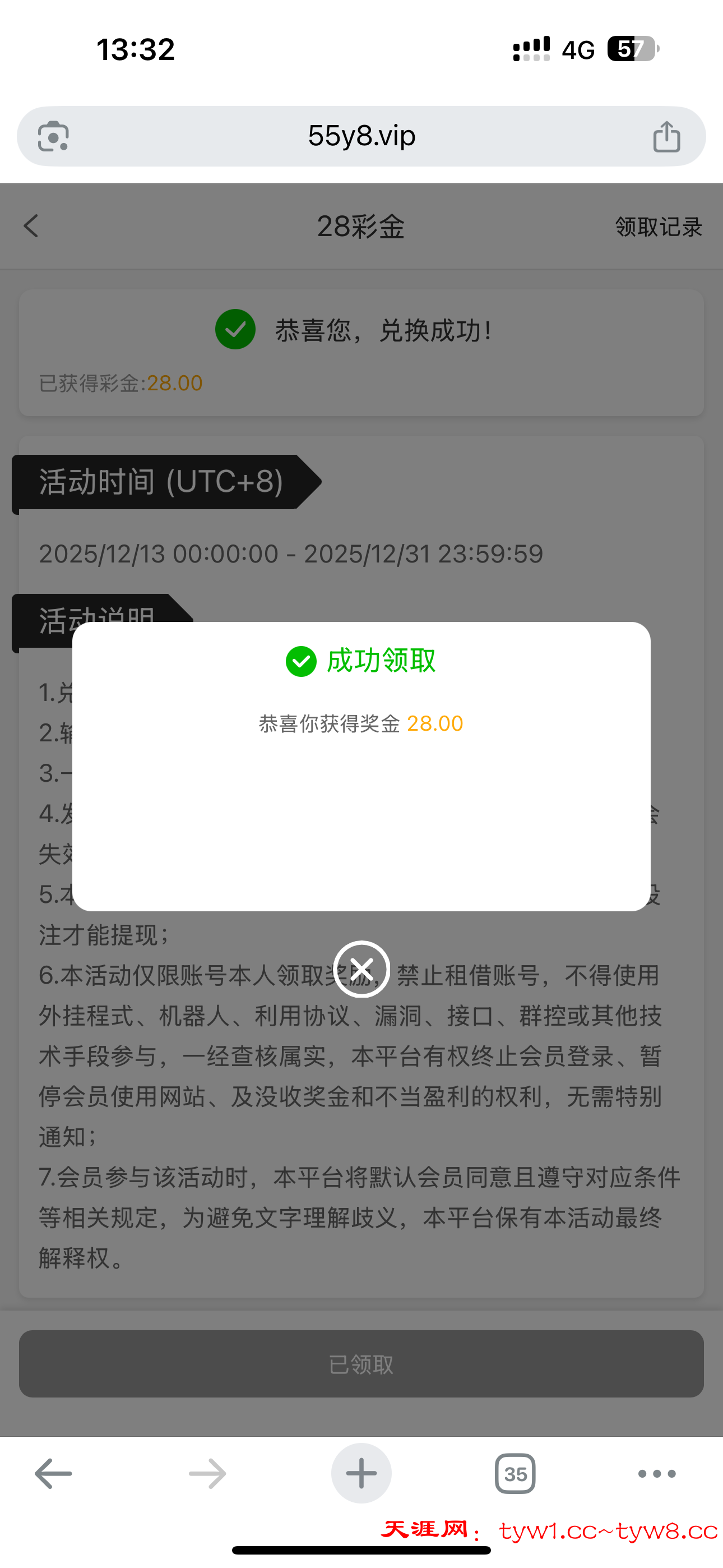Dismiss the 成功领取 popup with the X
Viewport: 723px width, 1568px height.
361,969
